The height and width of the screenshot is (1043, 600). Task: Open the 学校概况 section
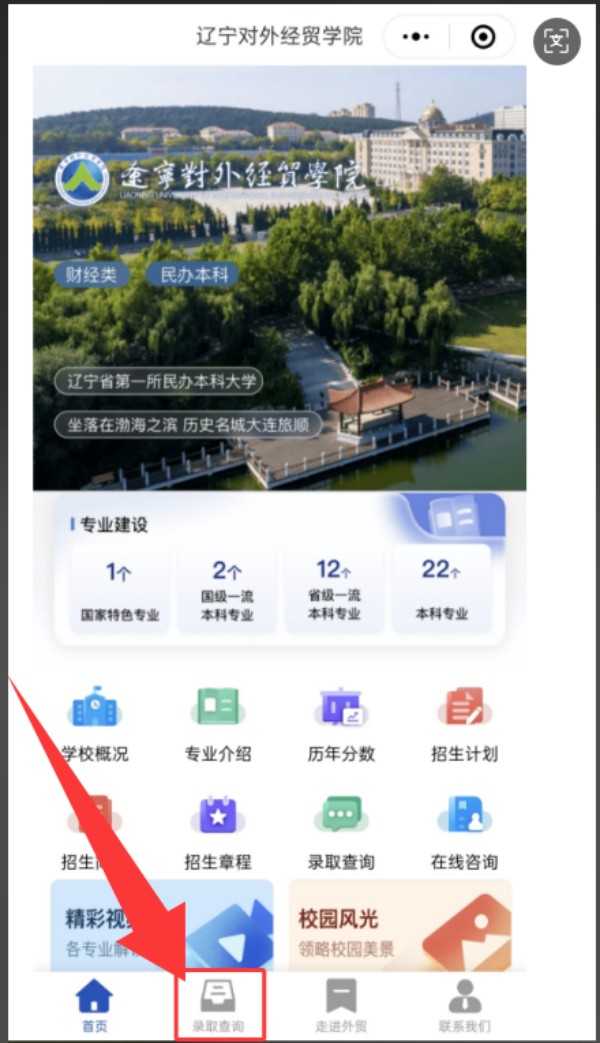(95, 724)
